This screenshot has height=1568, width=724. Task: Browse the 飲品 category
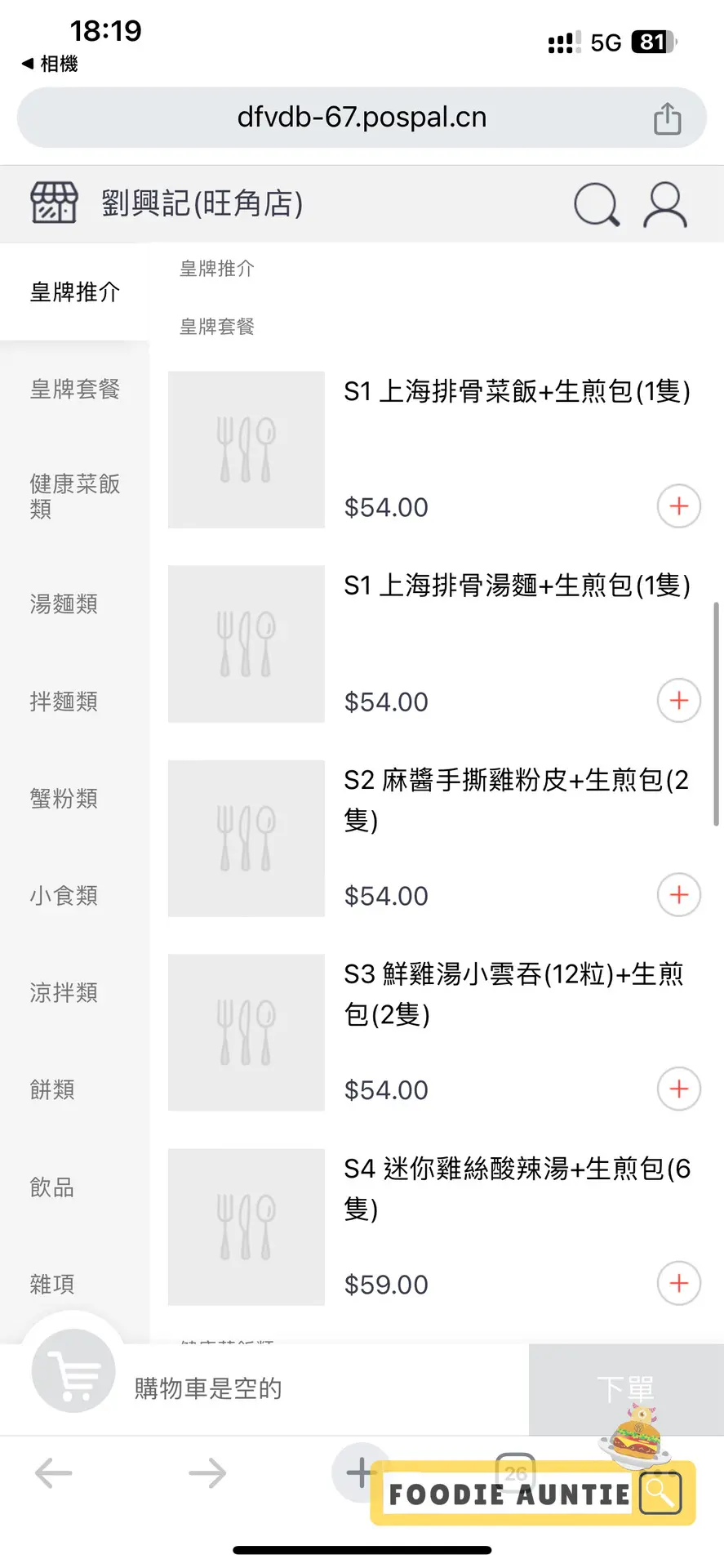(x=52, y=1187)
